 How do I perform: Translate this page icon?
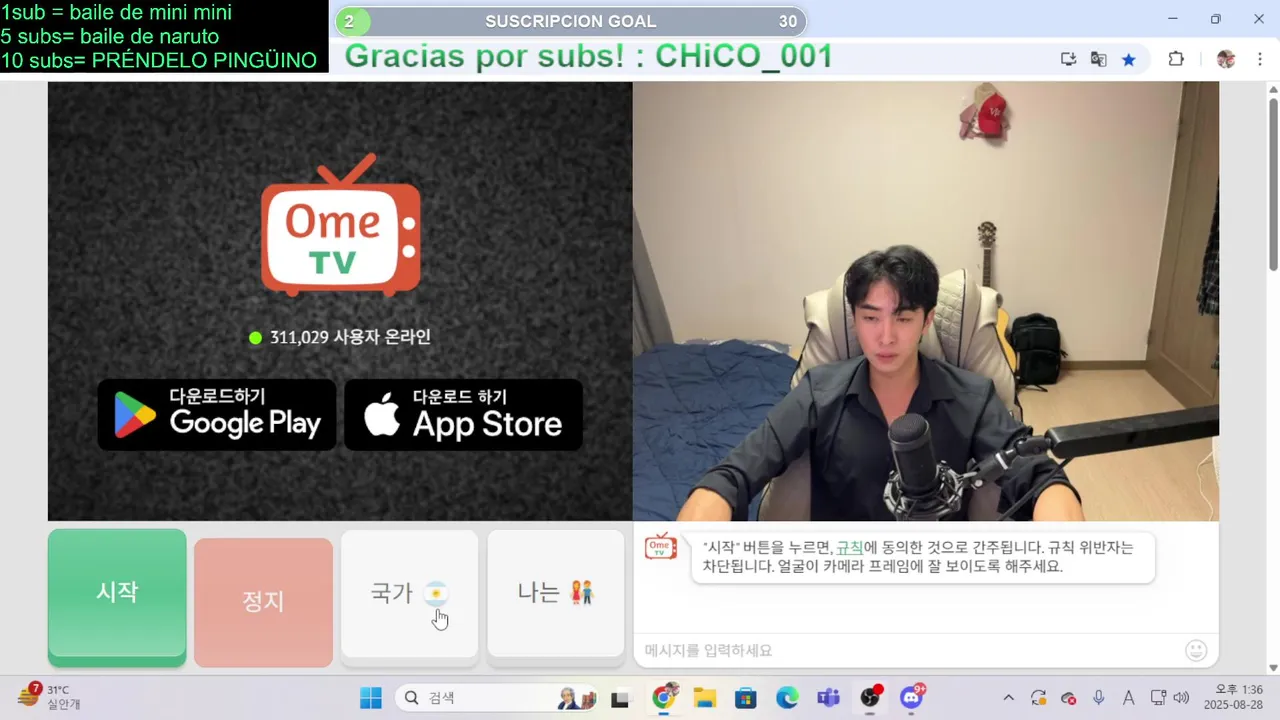tap(1098, 59)
